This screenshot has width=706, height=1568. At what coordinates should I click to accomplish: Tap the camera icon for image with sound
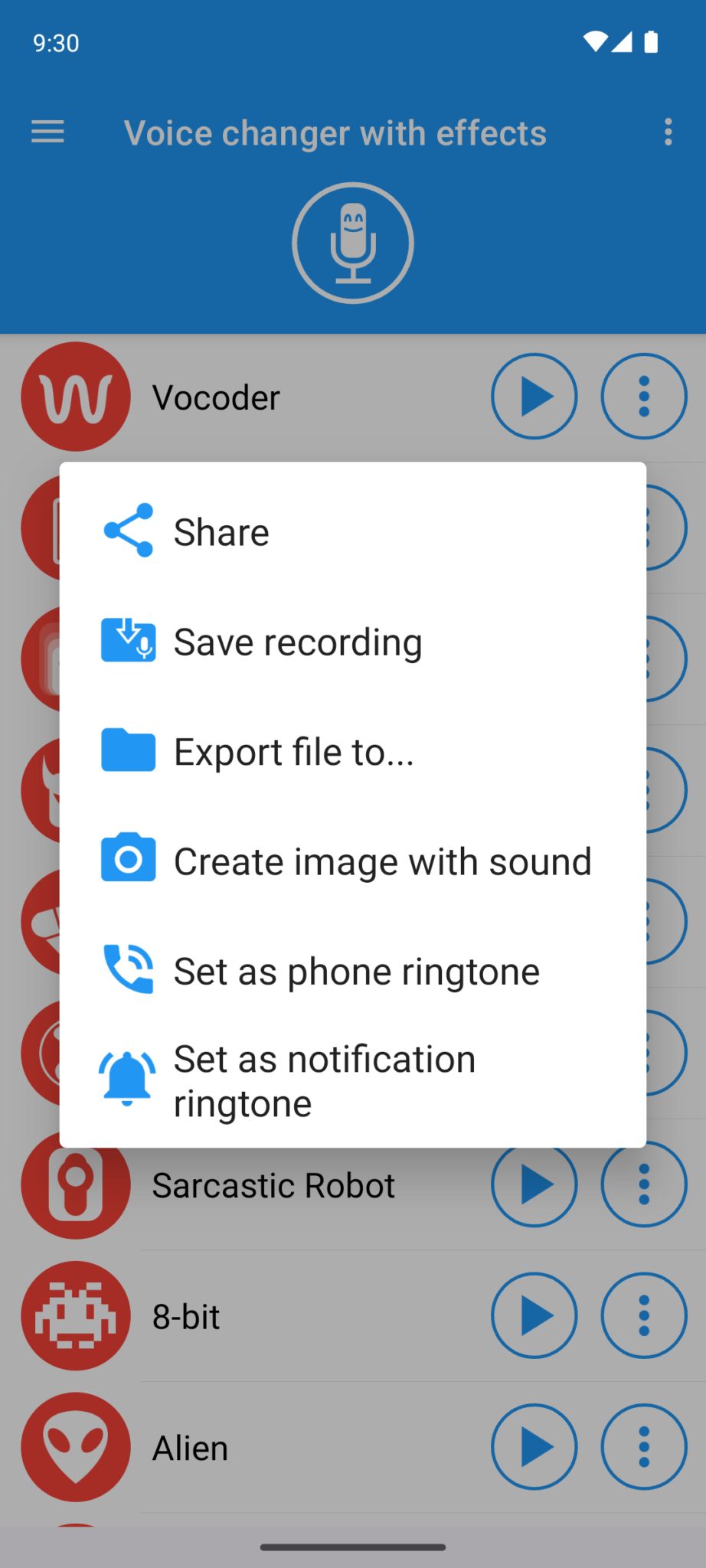[128, 860]
